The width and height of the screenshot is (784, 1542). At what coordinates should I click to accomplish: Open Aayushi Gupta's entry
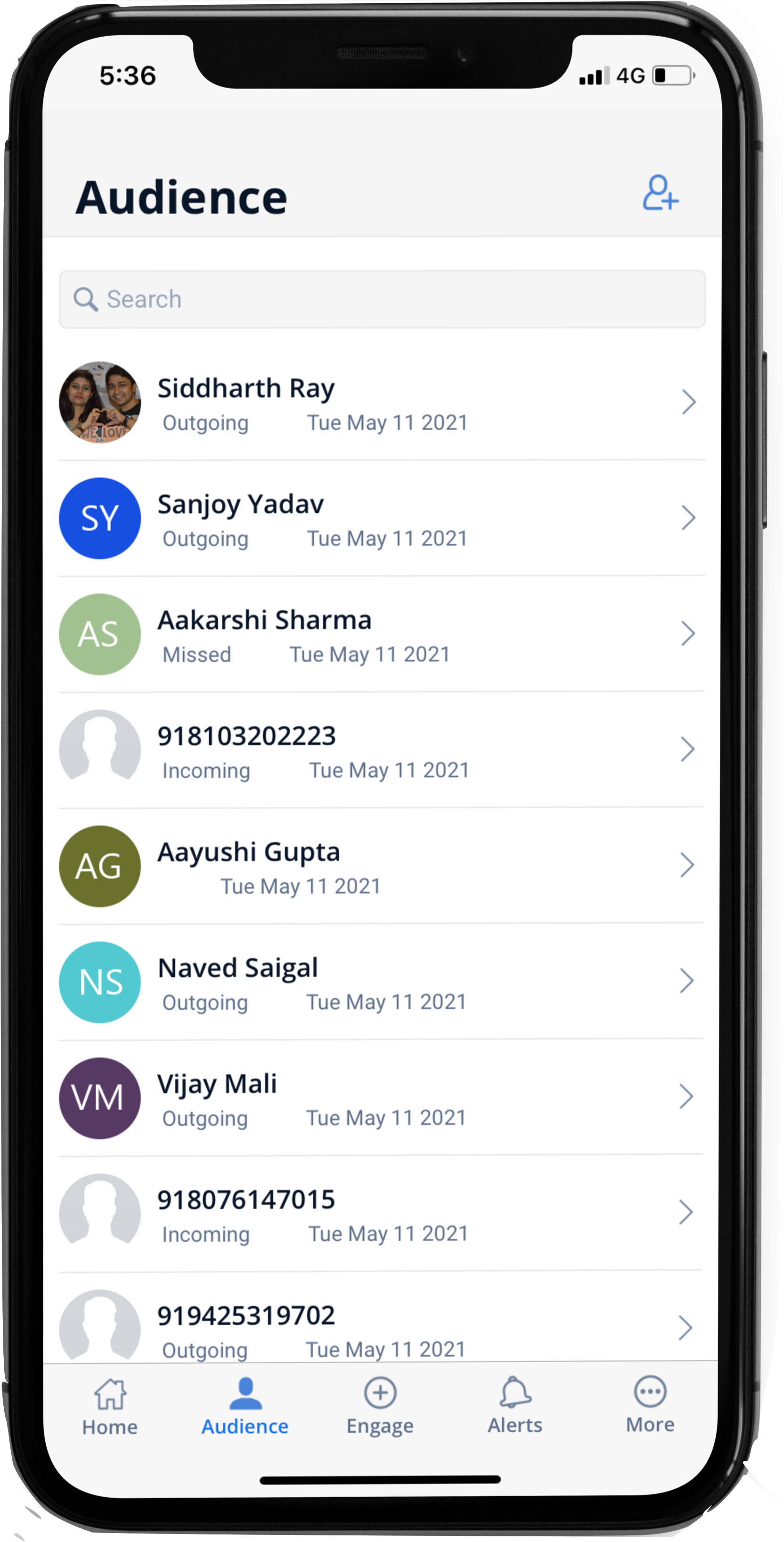click(x=382, y=866)
